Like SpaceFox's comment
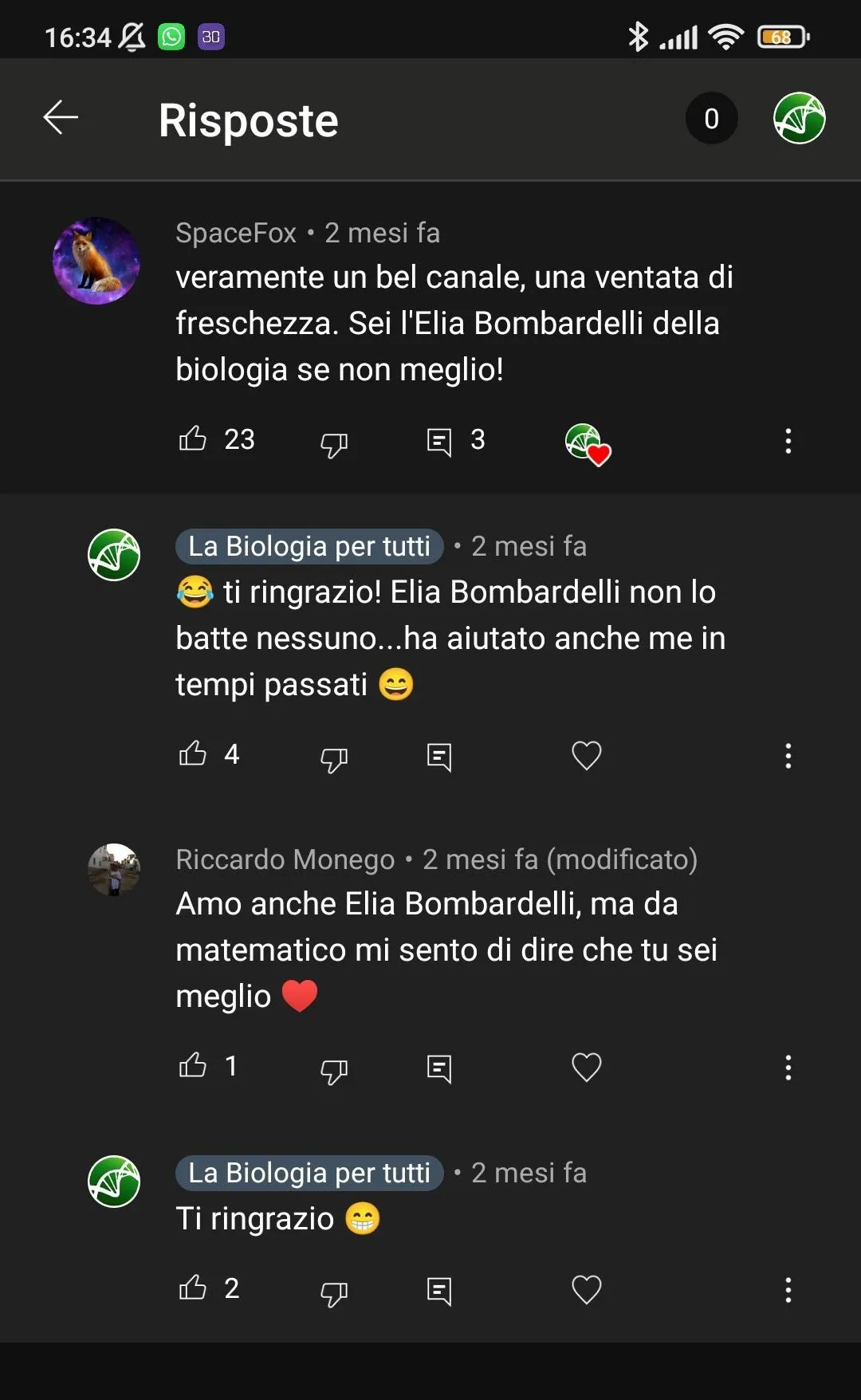 193,439
